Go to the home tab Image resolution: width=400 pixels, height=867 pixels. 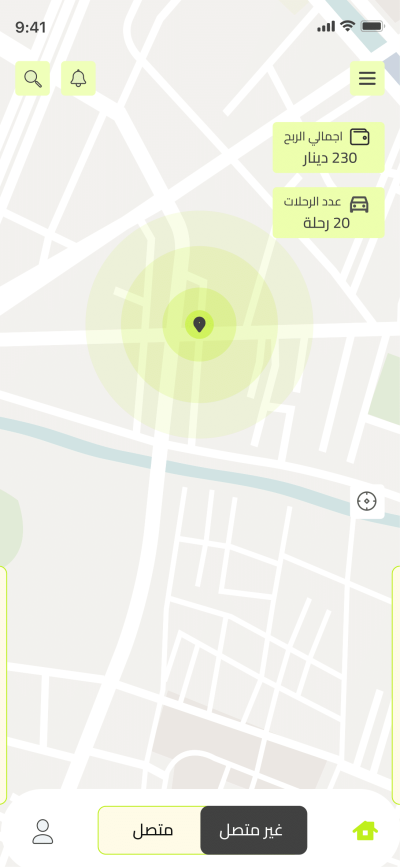coord(365,831)
